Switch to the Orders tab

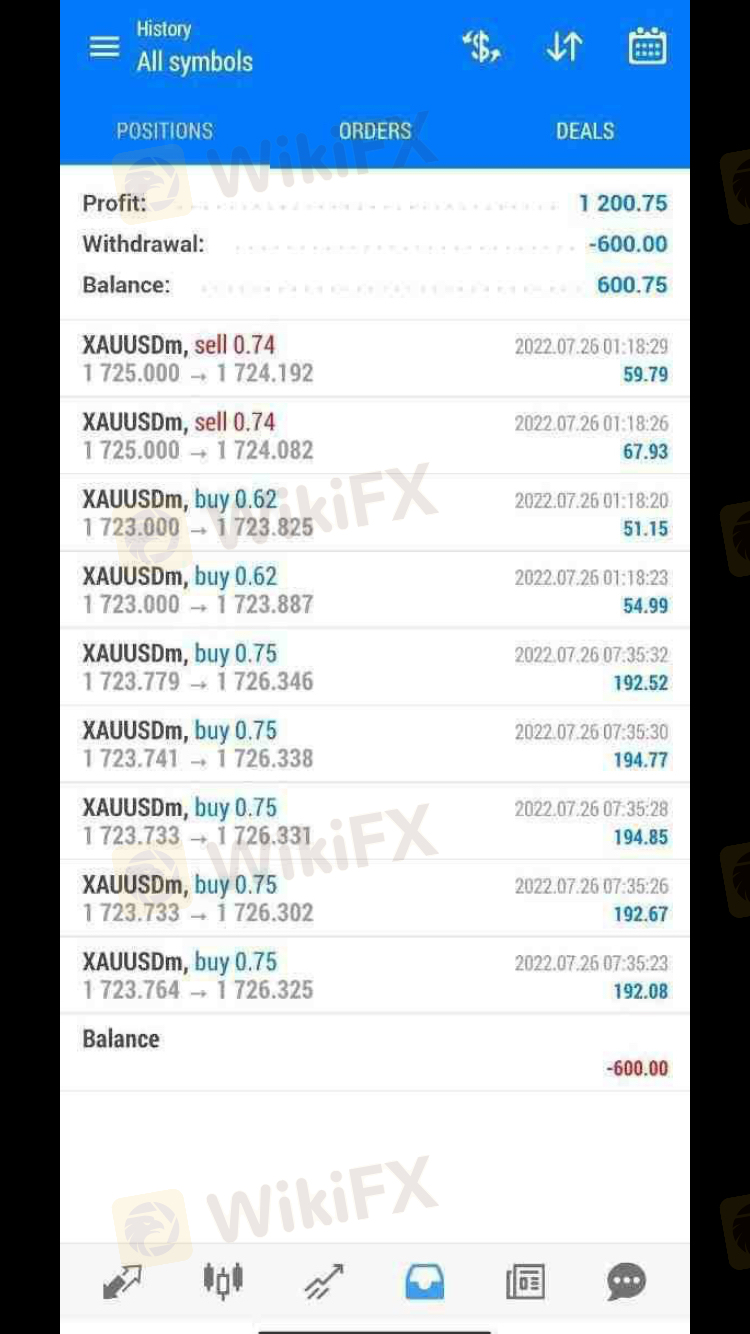point(375,131)
